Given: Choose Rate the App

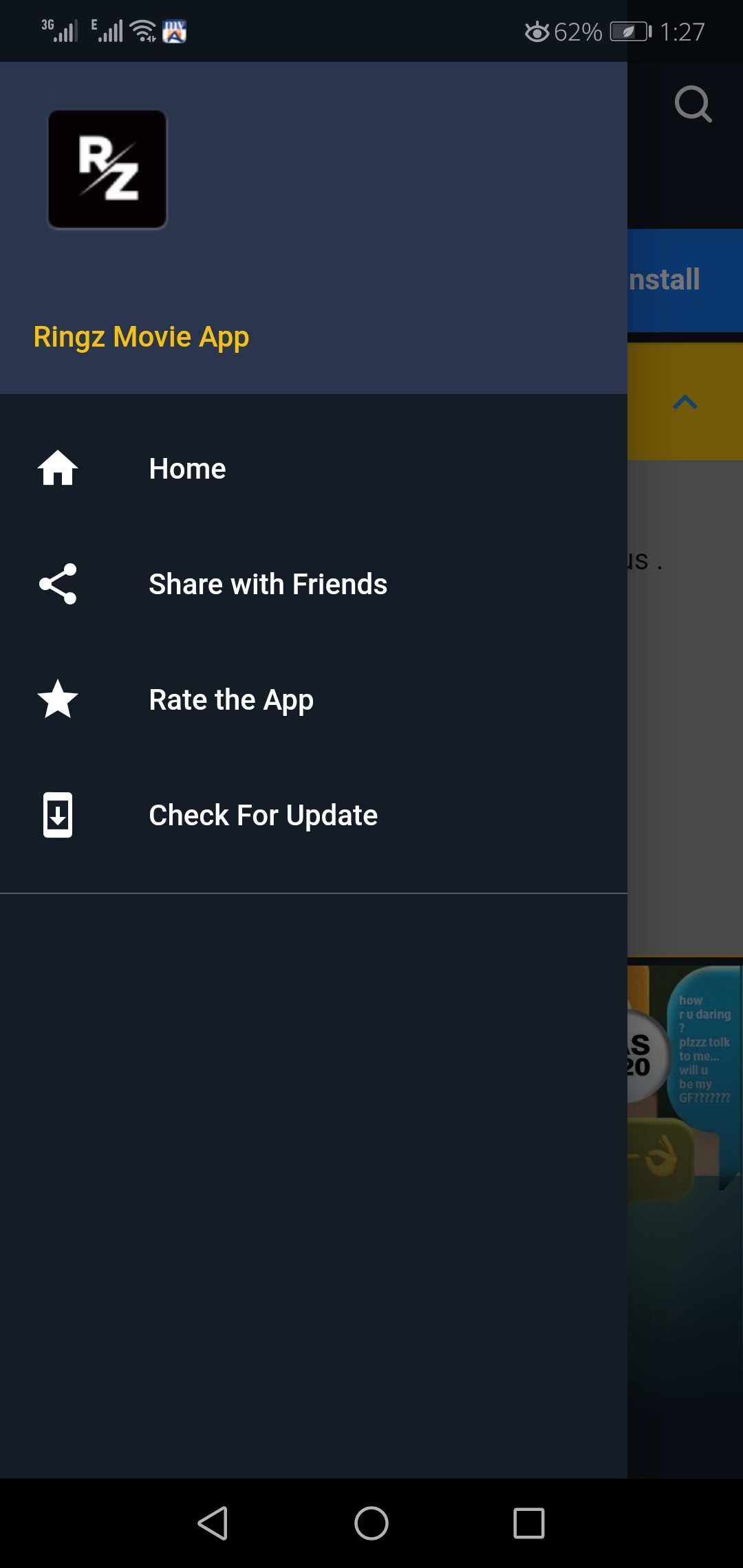Looking at the screenshot, I should tap(231, 700).
